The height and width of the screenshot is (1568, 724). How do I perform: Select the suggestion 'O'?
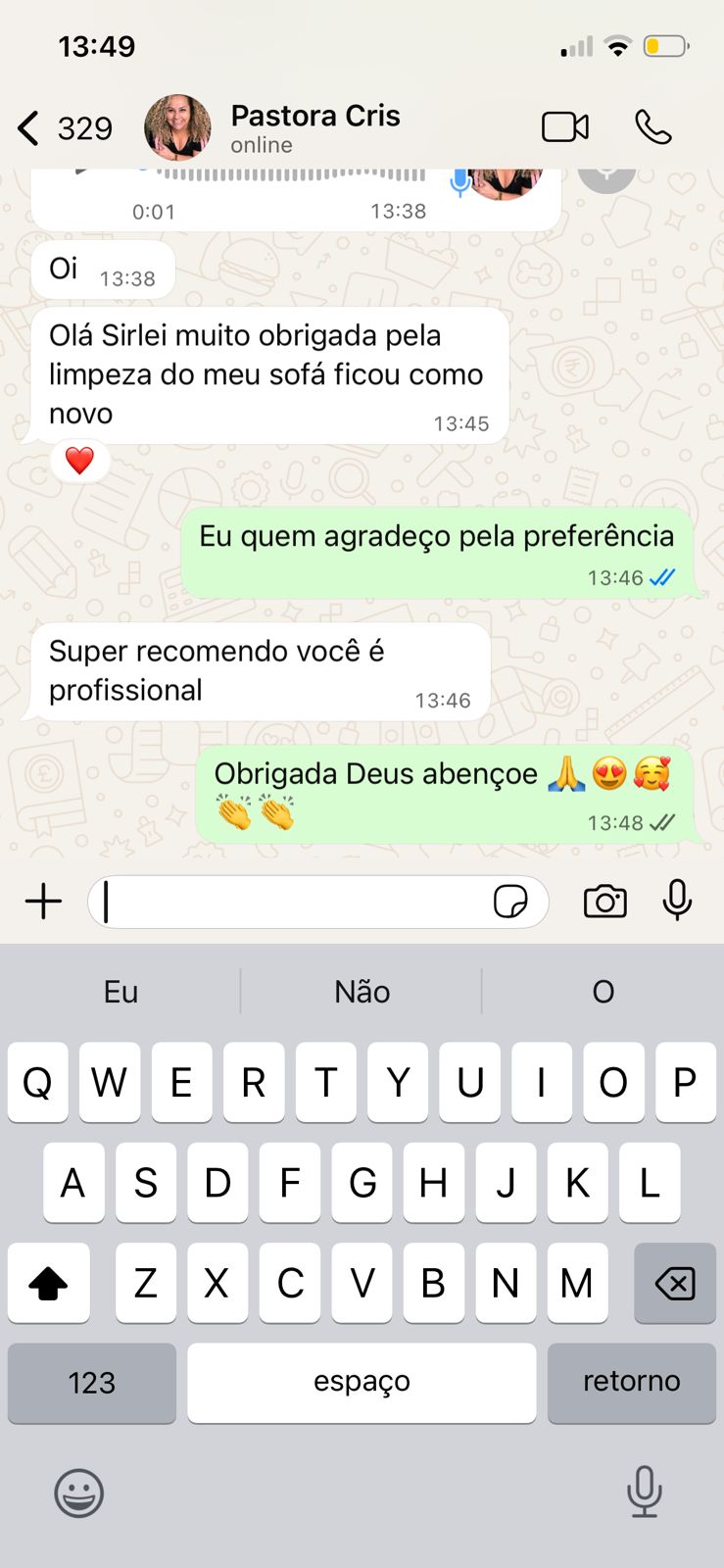pos(603,992)
